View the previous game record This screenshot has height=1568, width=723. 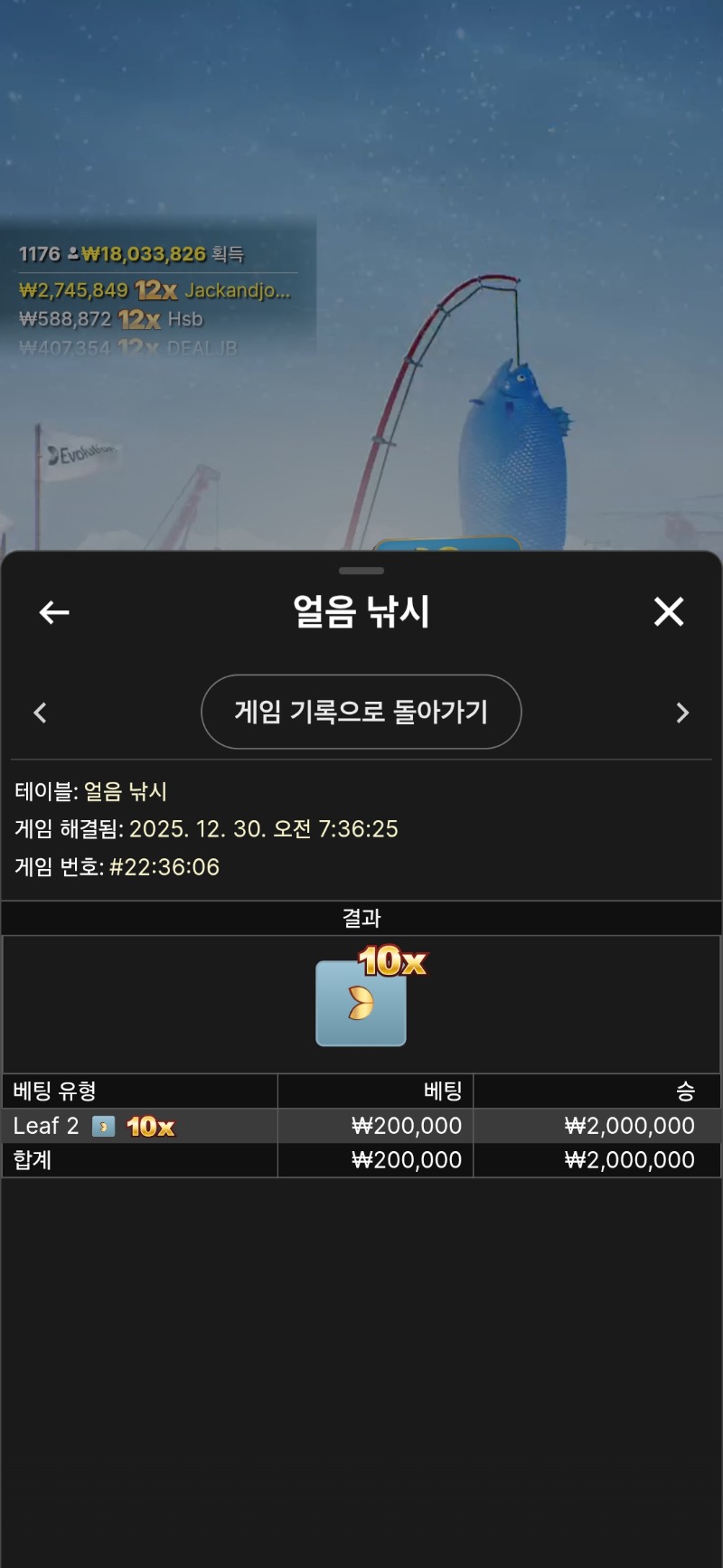click(x=40, y=713)
